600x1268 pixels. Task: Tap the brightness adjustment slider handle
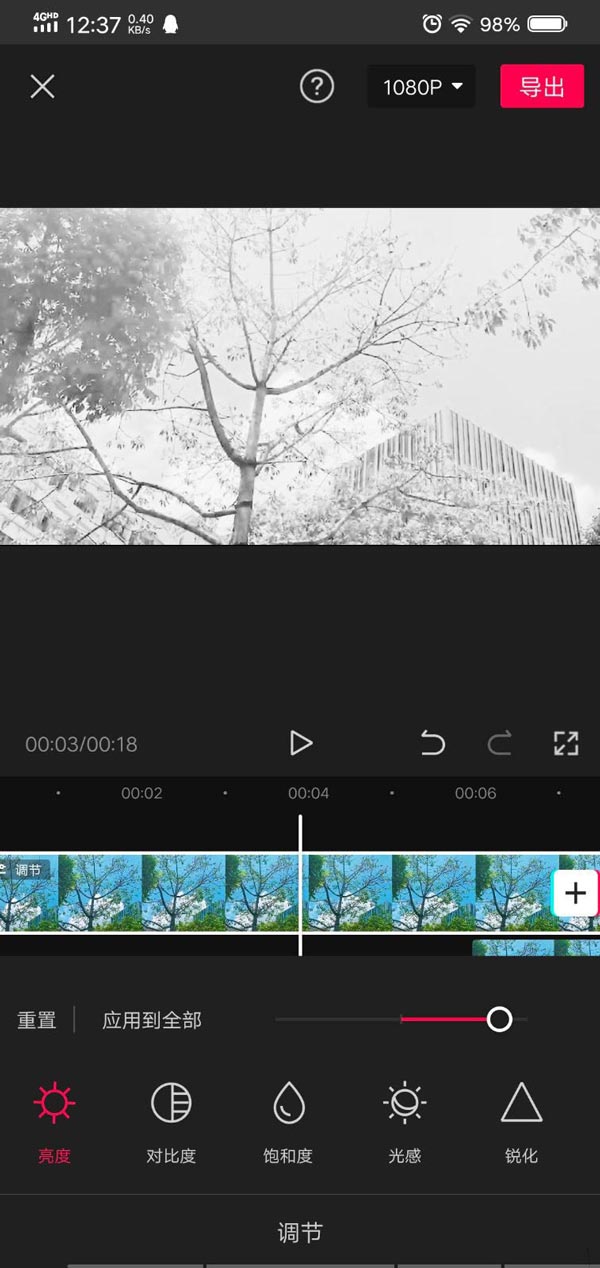[499, 1019]
